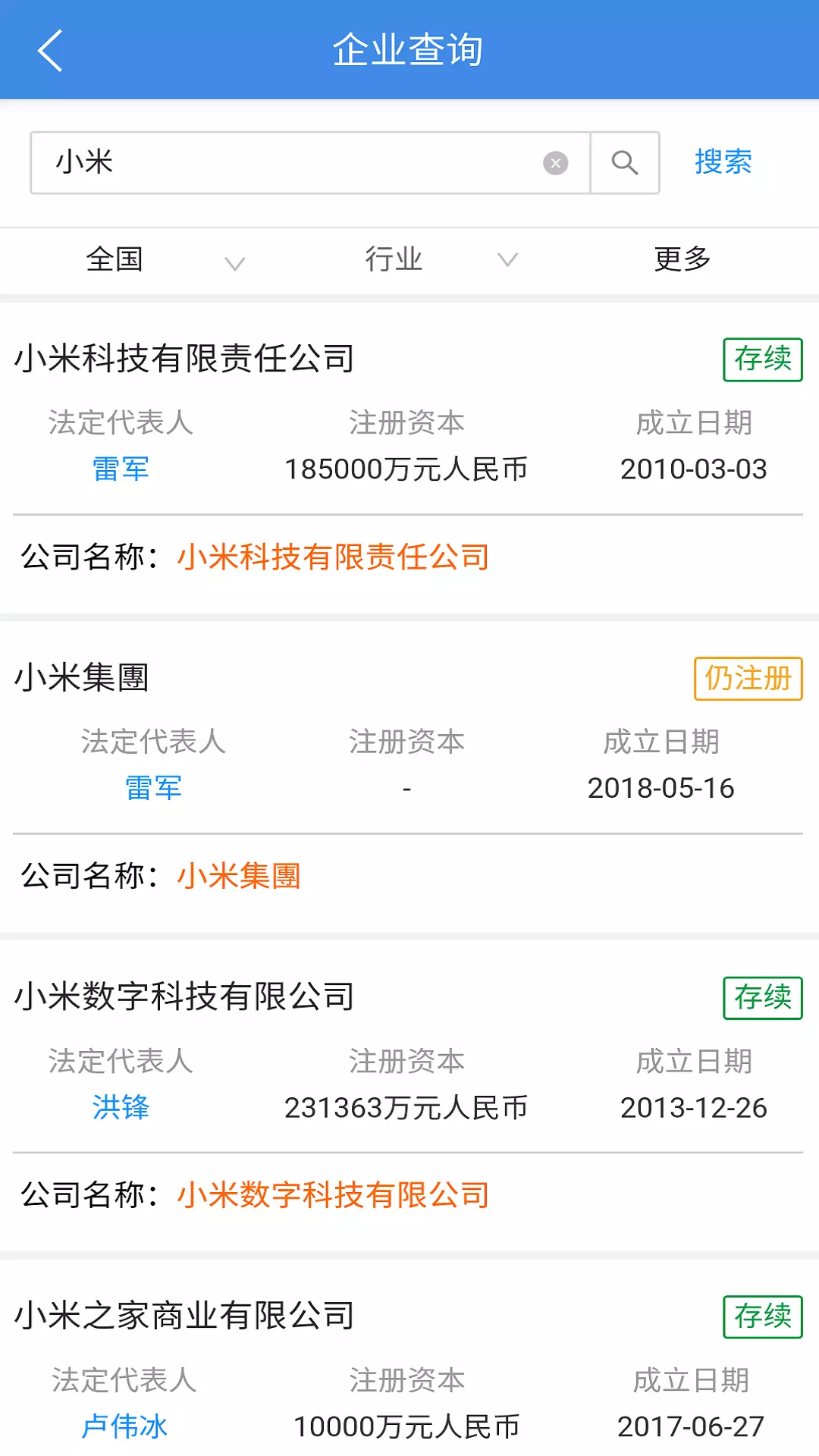
Task: Tap the 搜索 button
Action: 723,162
